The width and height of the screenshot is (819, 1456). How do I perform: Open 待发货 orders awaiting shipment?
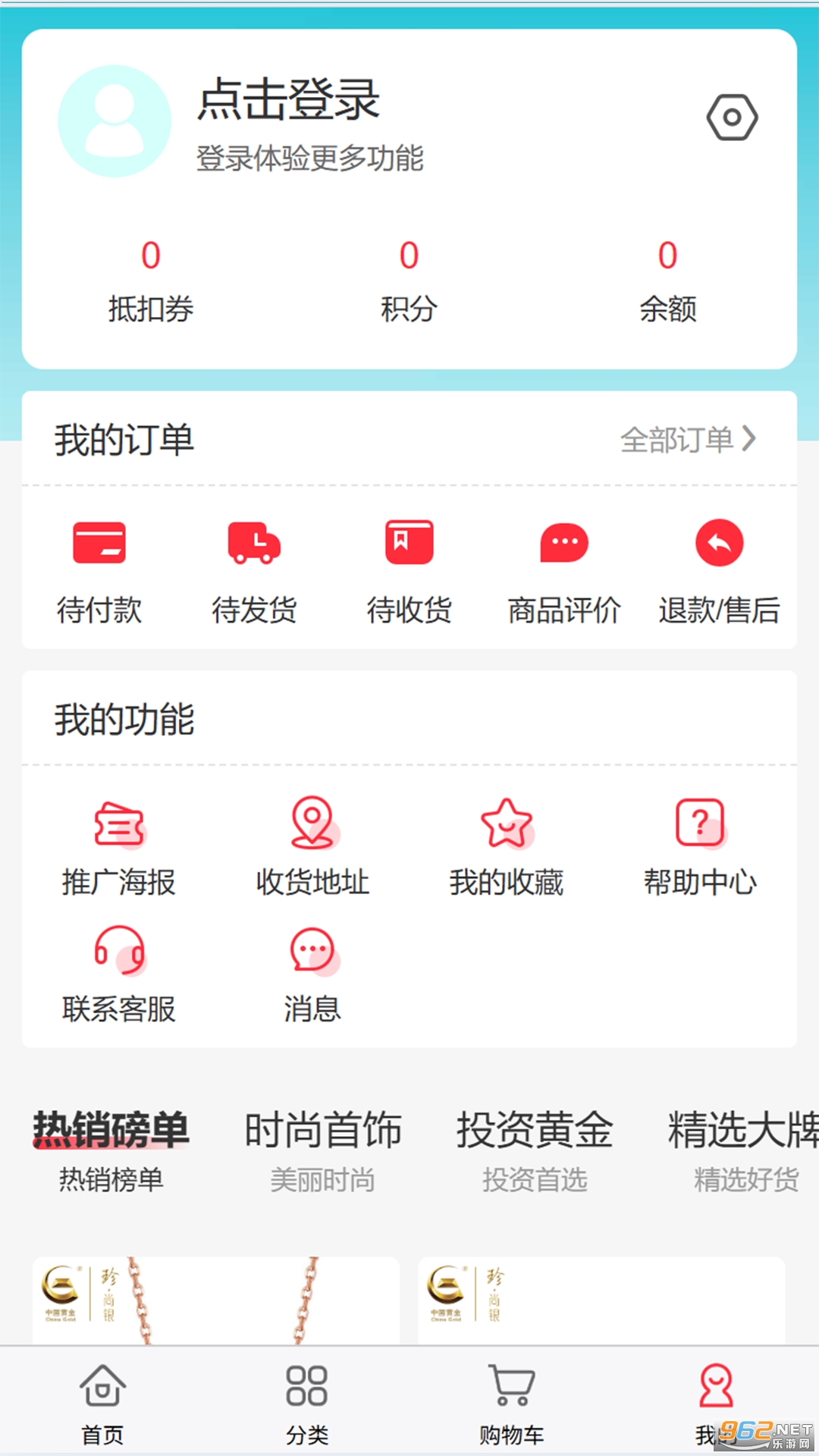pos(254,570)
